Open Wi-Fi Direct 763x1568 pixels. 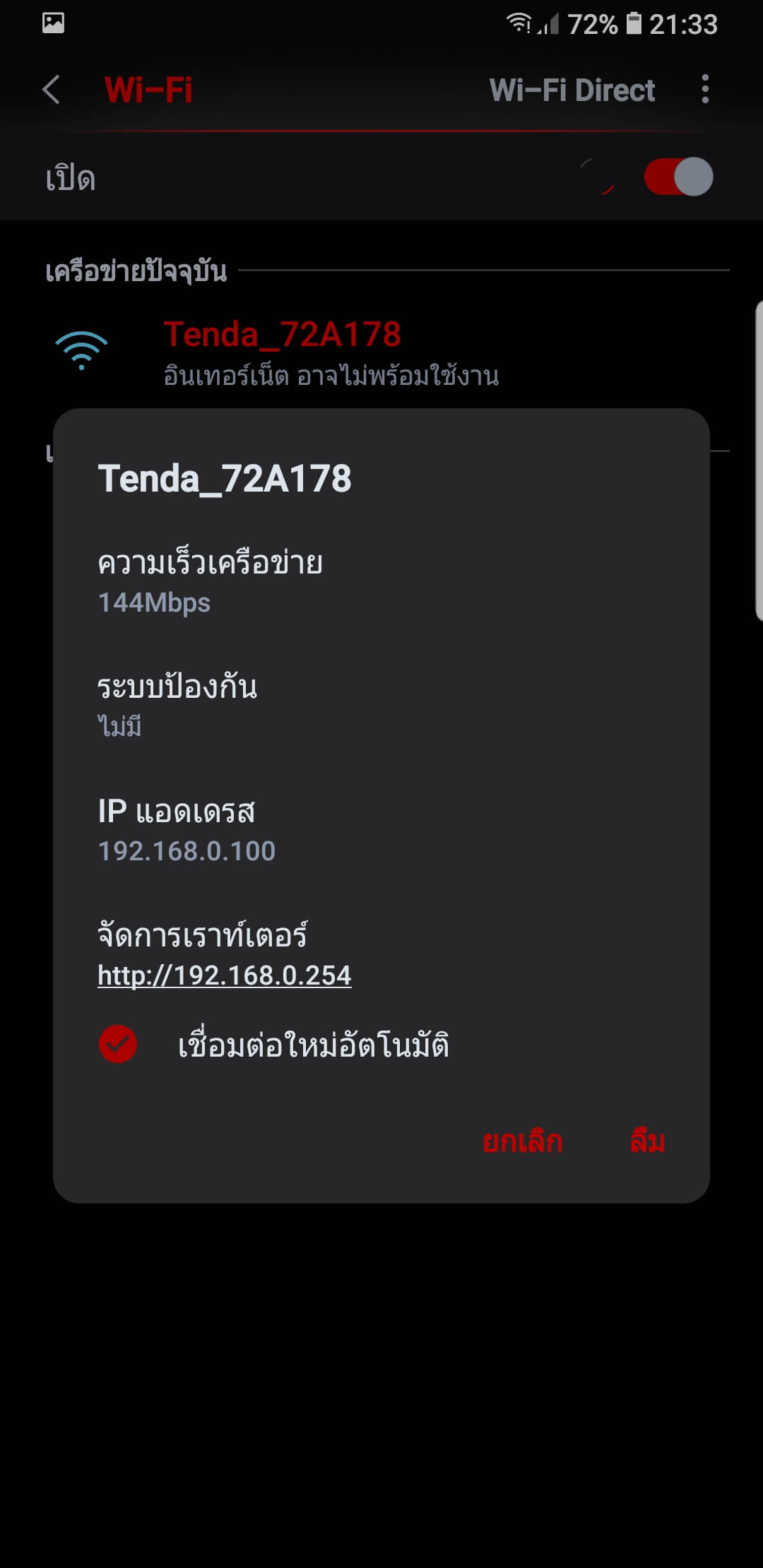click(x=572, y=90)
